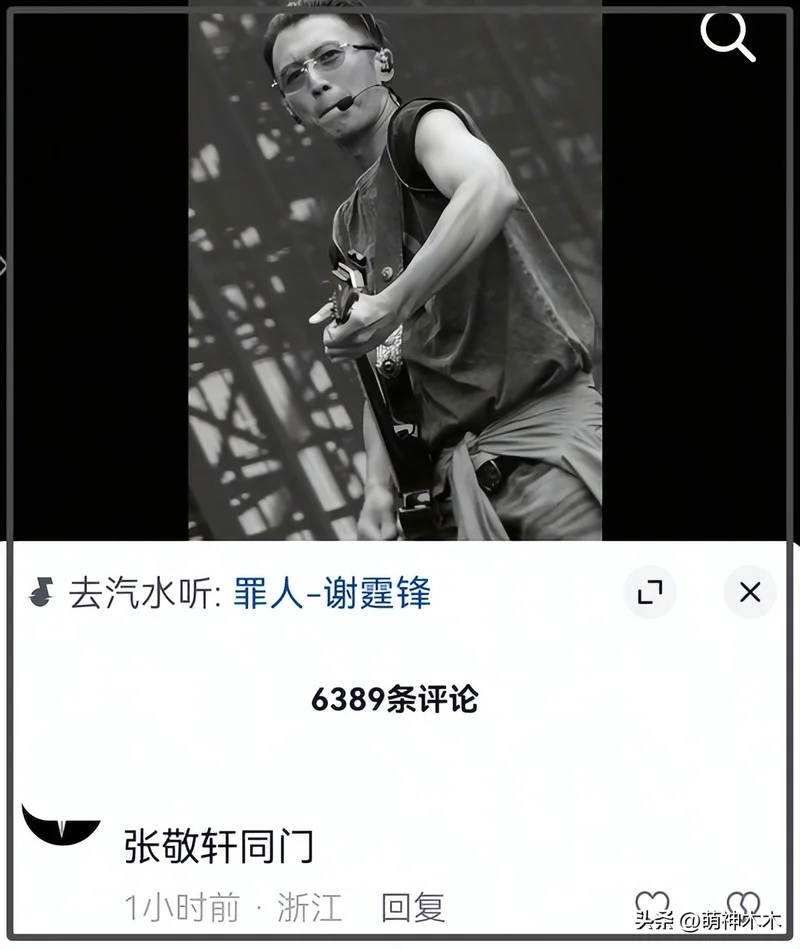
Task: Expand the comments panel to full screen
Action: click(x=650, y=592)
